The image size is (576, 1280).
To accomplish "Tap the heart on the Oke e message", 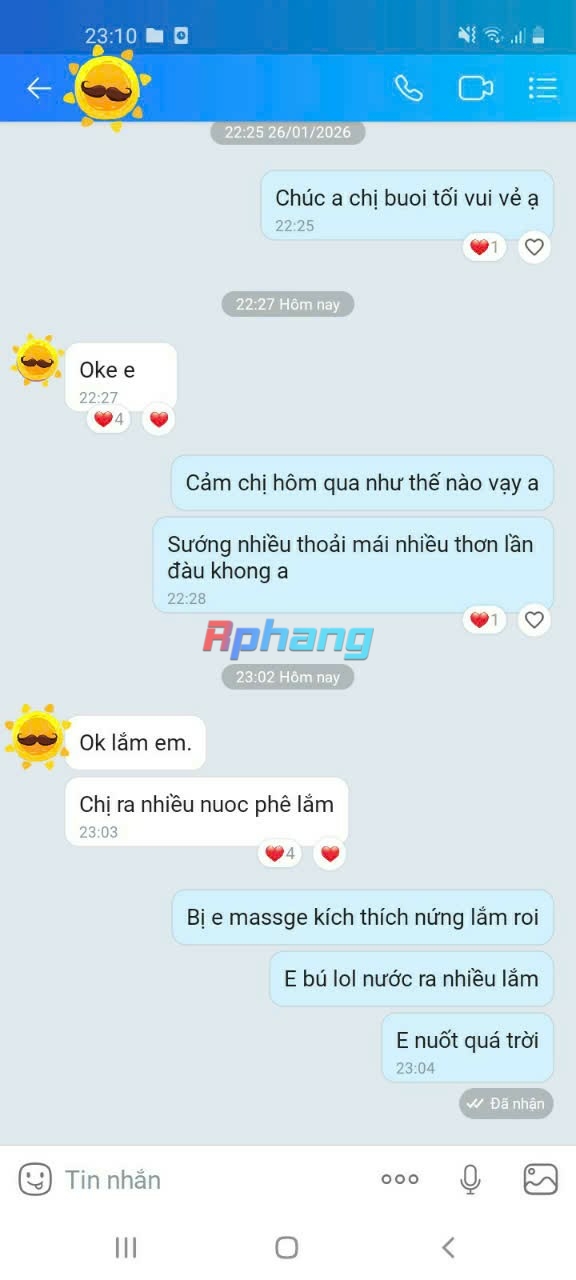I will 158,419.
